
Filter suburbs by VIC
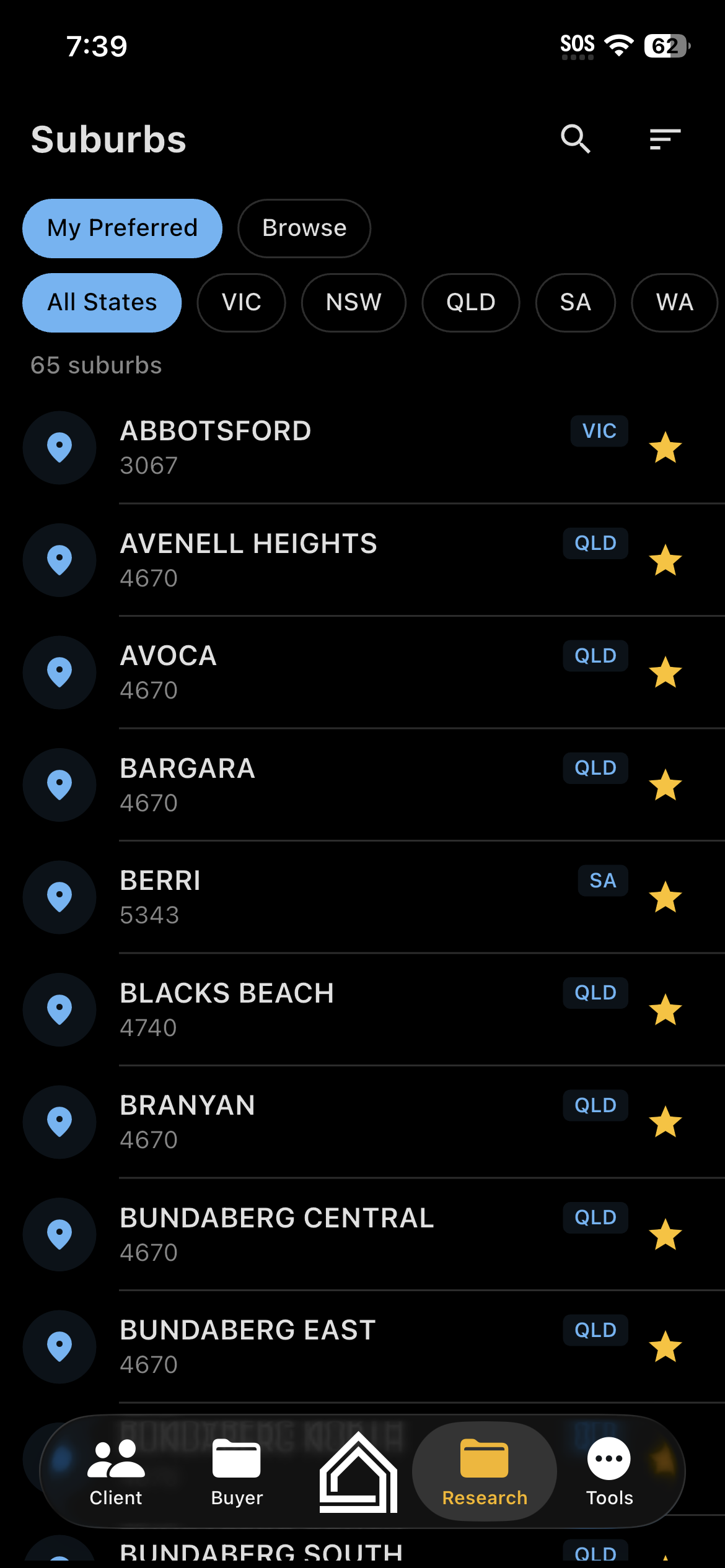click(241, 303)
